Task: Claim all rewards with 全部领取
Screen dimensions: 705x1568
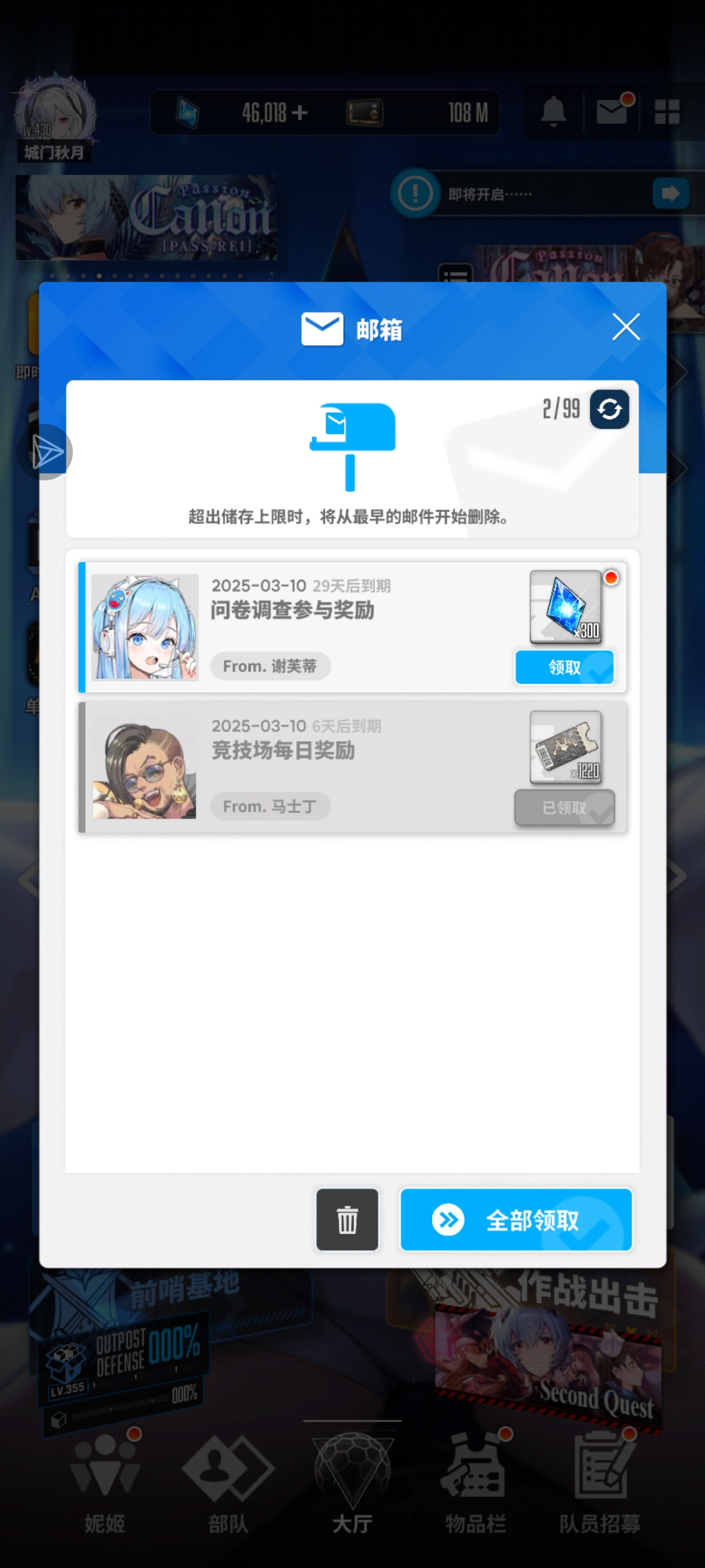Action: pyautogui.click(x=516, y=1219)
